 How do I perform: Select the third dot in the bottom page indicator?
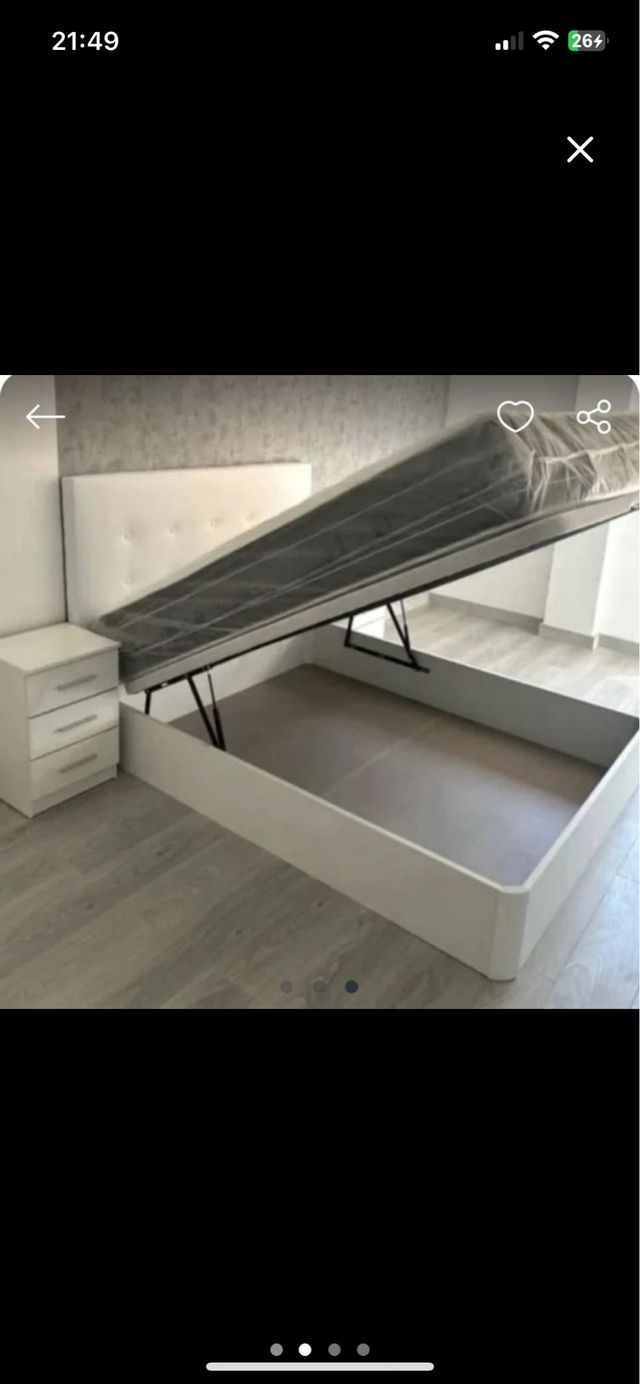pos(334,1349)
